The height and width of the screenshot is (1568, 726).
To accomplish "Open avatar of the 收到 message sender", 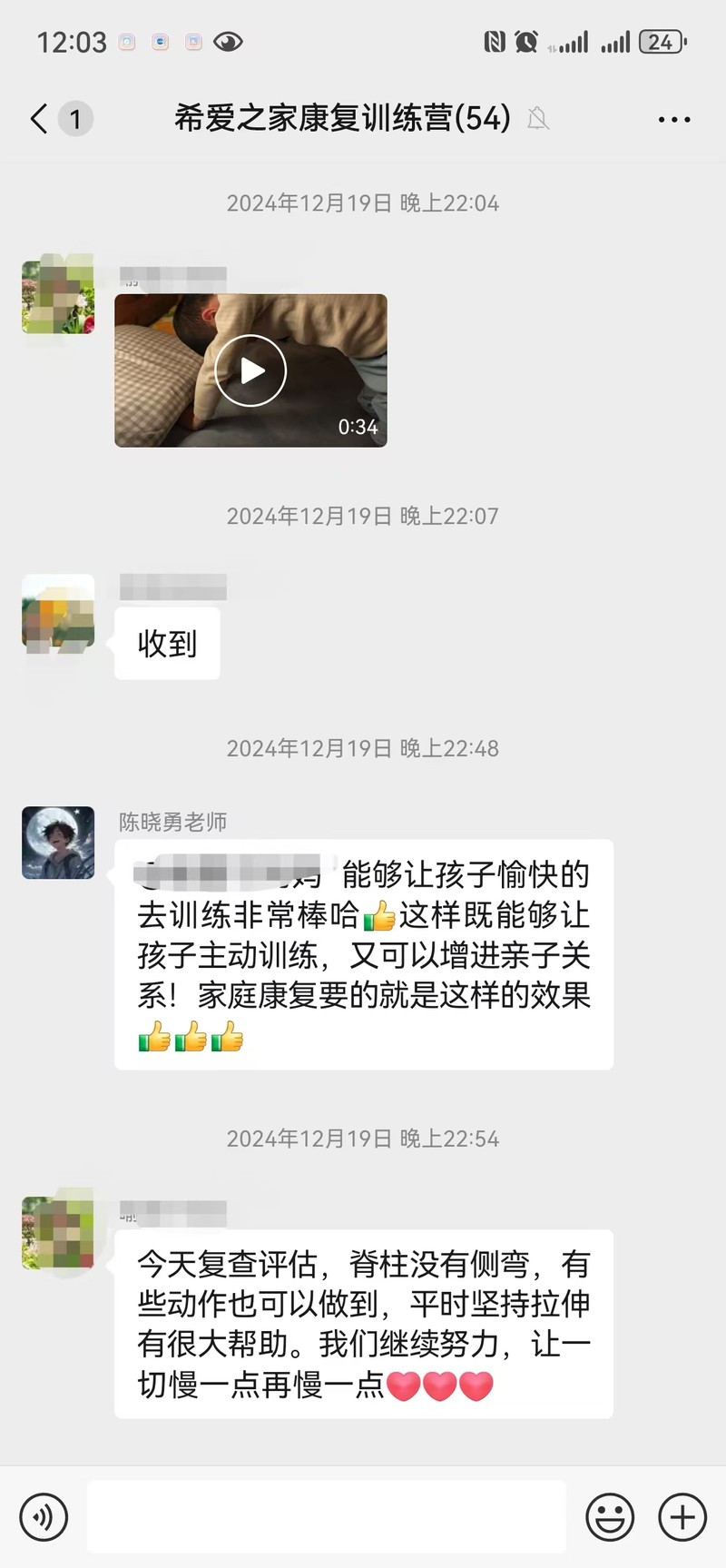I will [x=58, y=610].
